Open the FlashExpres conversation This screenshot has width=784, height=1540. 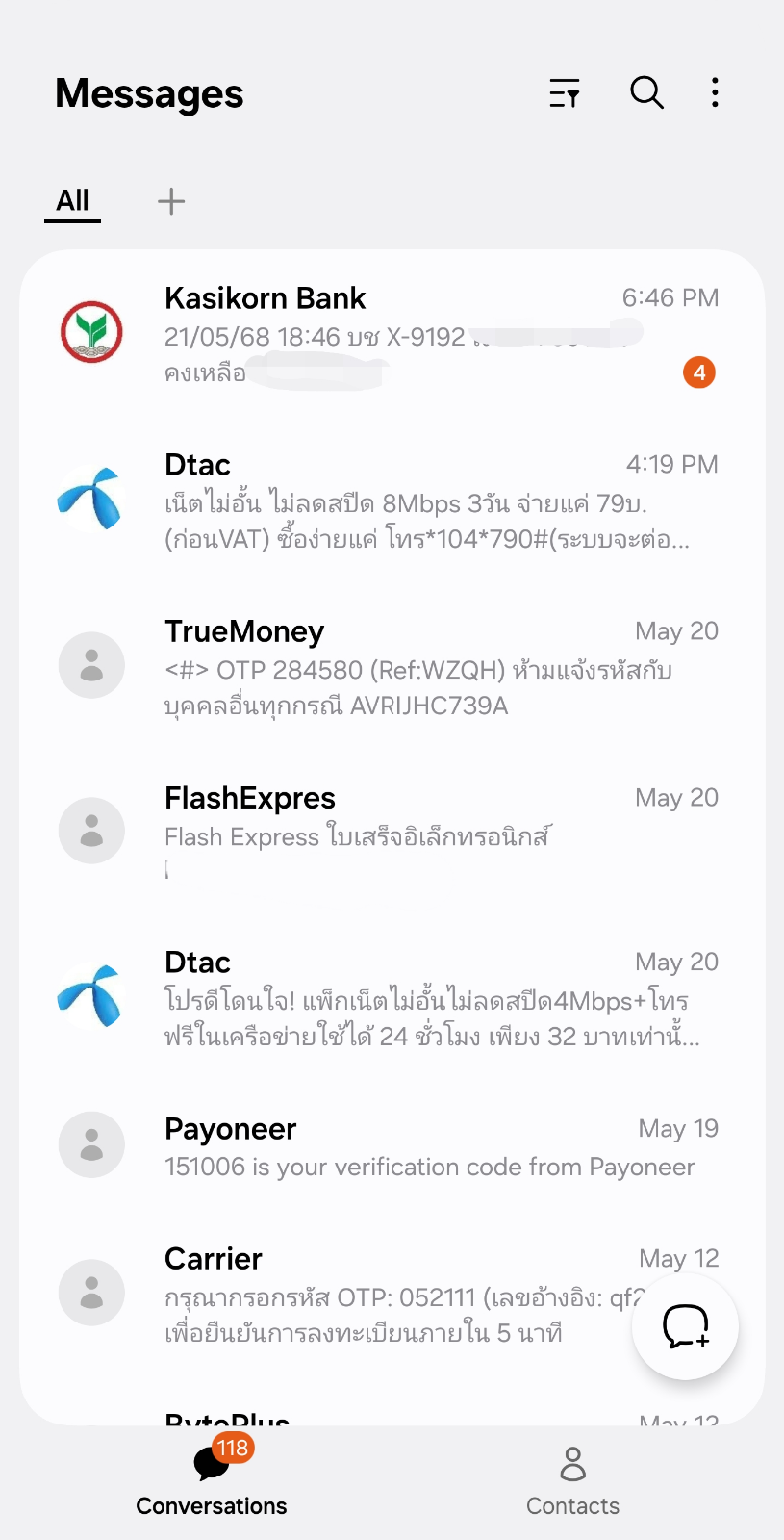[x=392, y=832]
